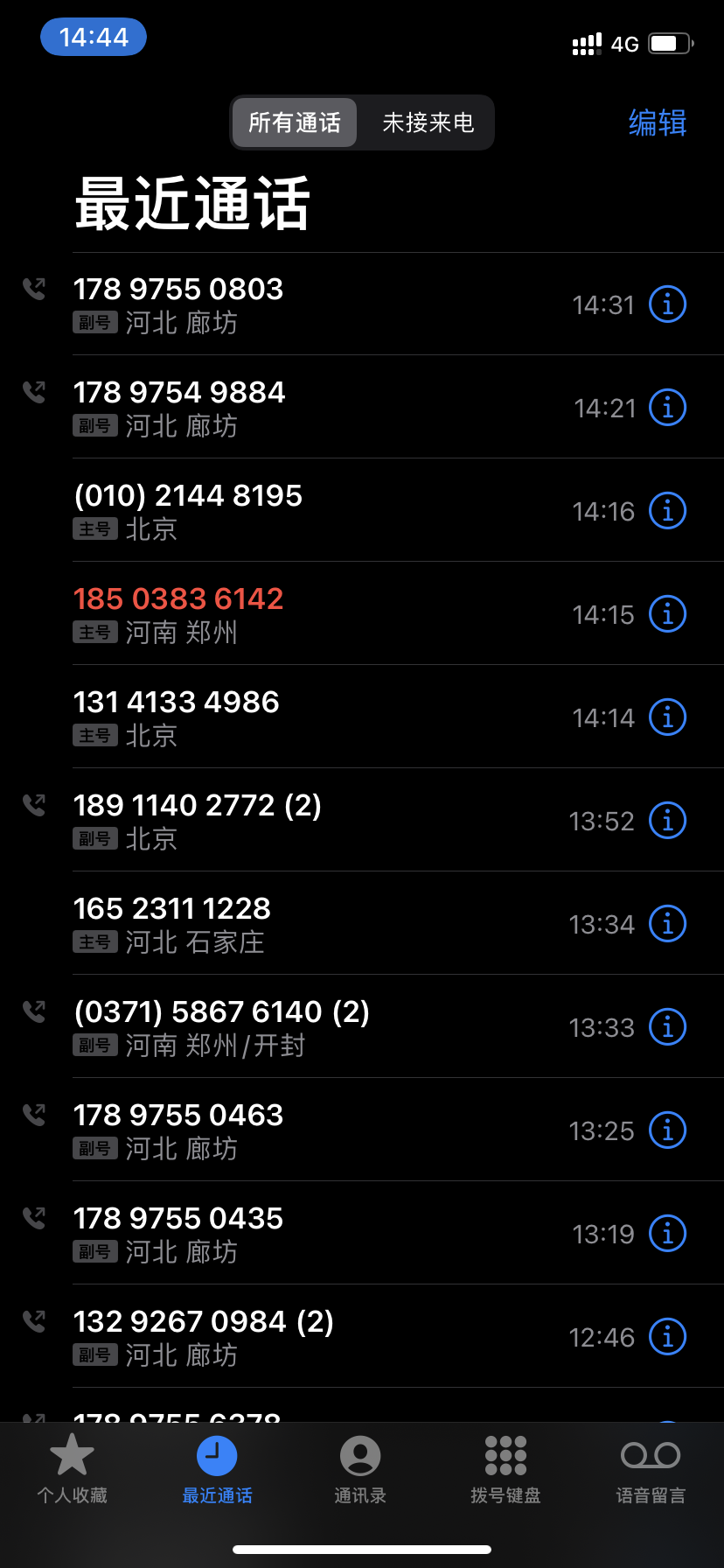Tap the 最近通话 tab
This screenshot has height=1568, width=724.
[x=217, y=1470]
